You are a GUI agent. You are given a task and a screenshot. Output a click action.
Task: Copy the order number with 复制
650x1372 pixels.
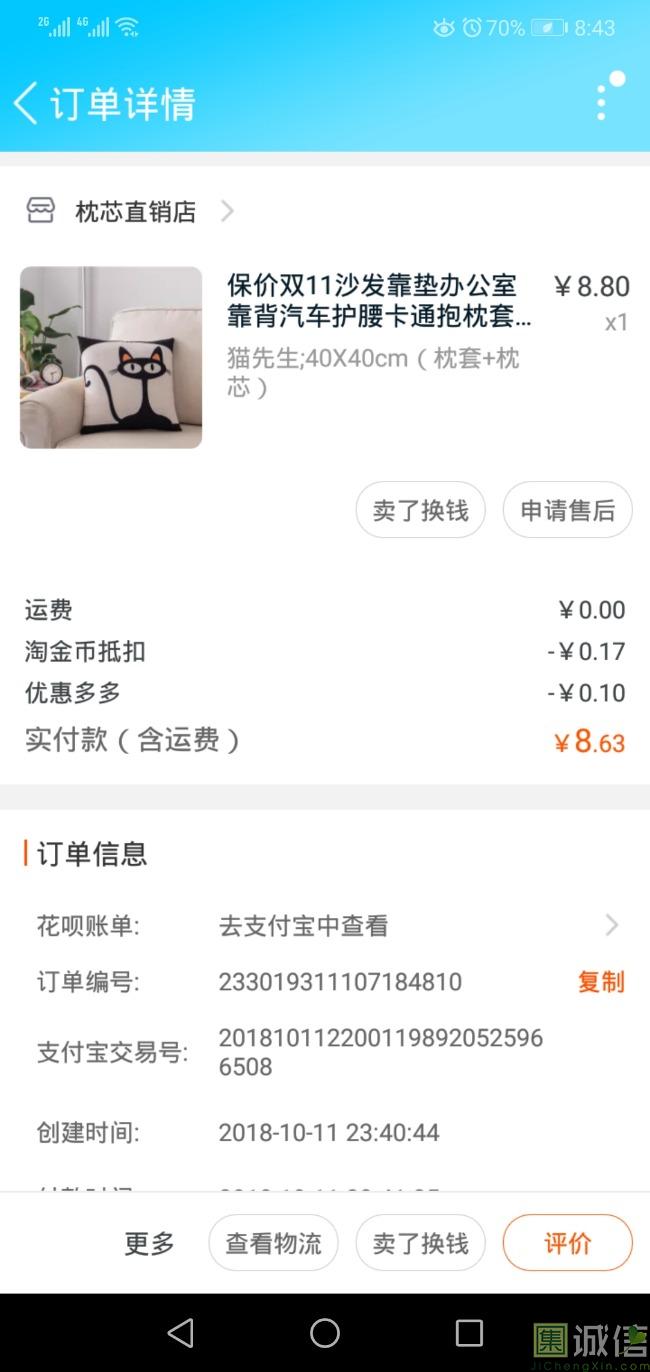click(601, 982)
